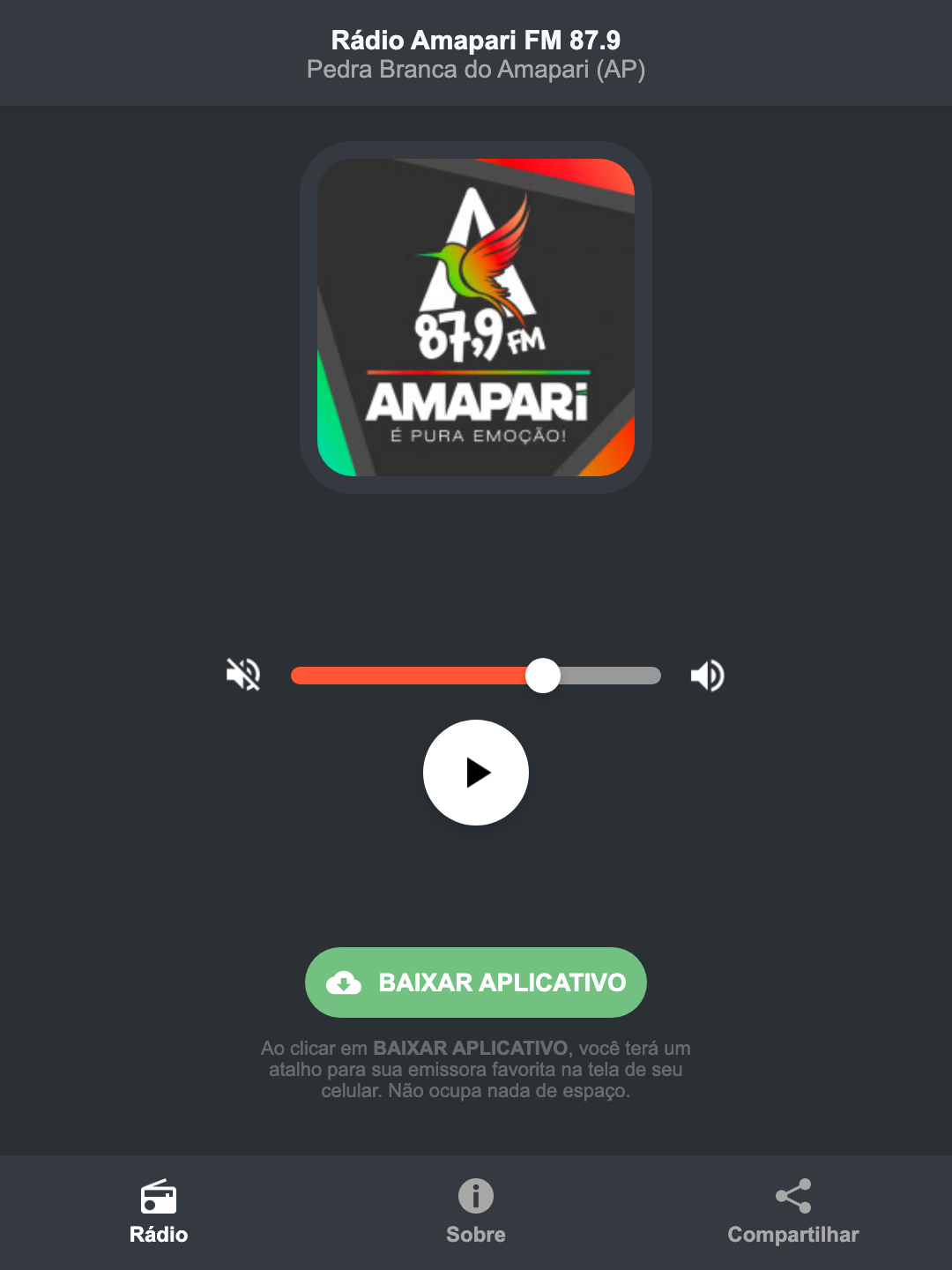Open the Amapari FM station logo
This screenshot has height=1270, width=952.
[x=475, y=317]
